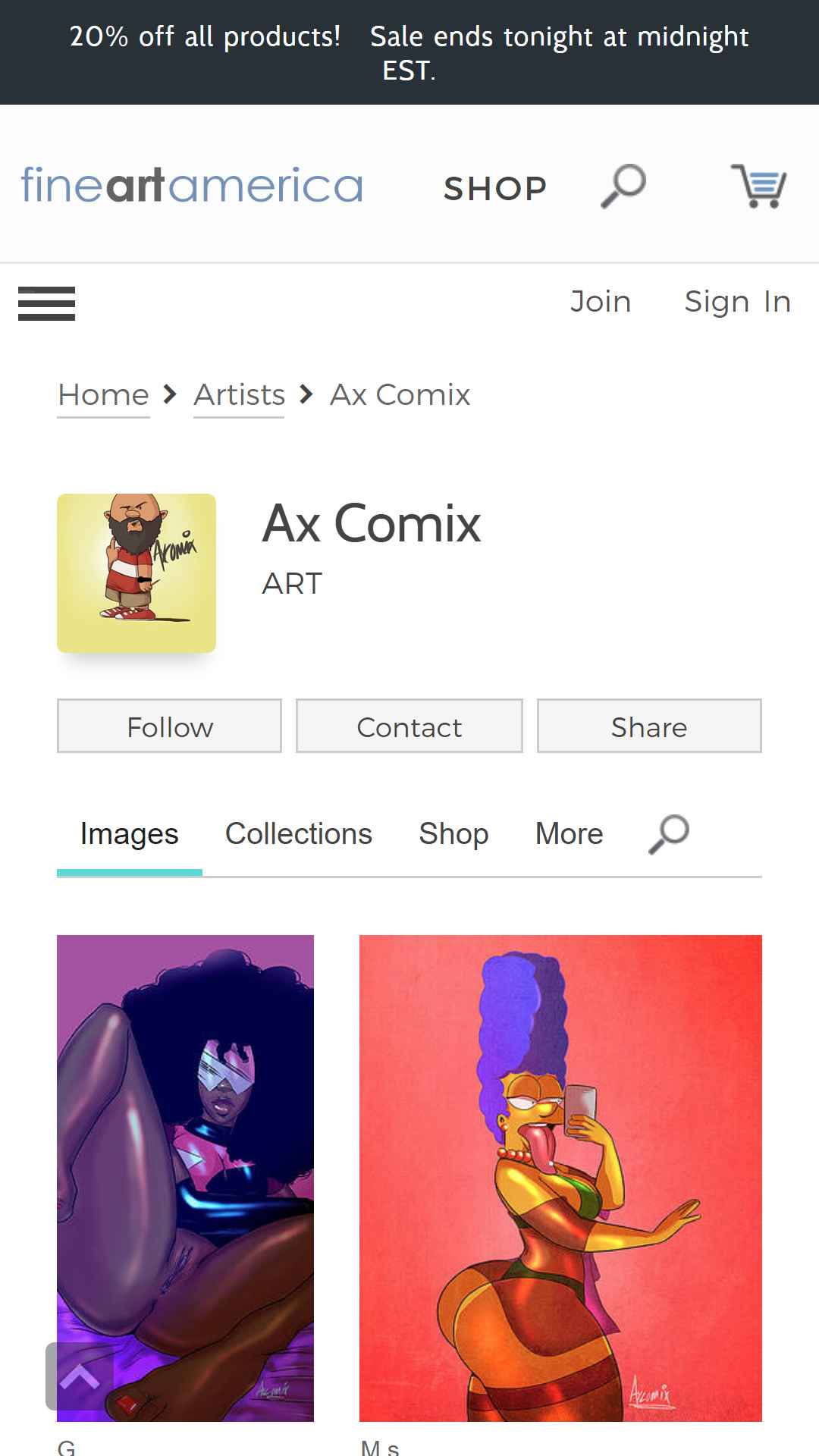
Task: Search within the artist's images
Action: pos(669,834)
